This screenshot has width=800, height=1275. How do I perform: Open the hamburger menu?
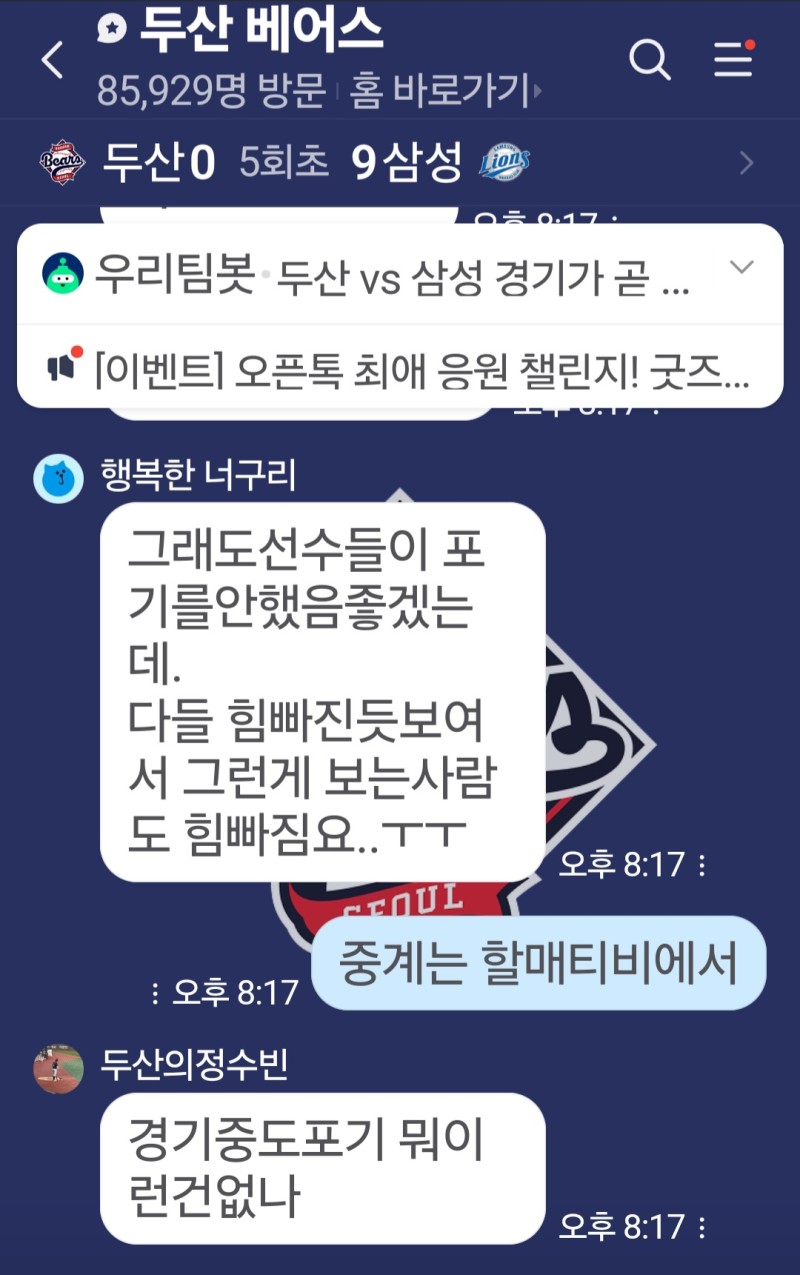pos(733,60)
